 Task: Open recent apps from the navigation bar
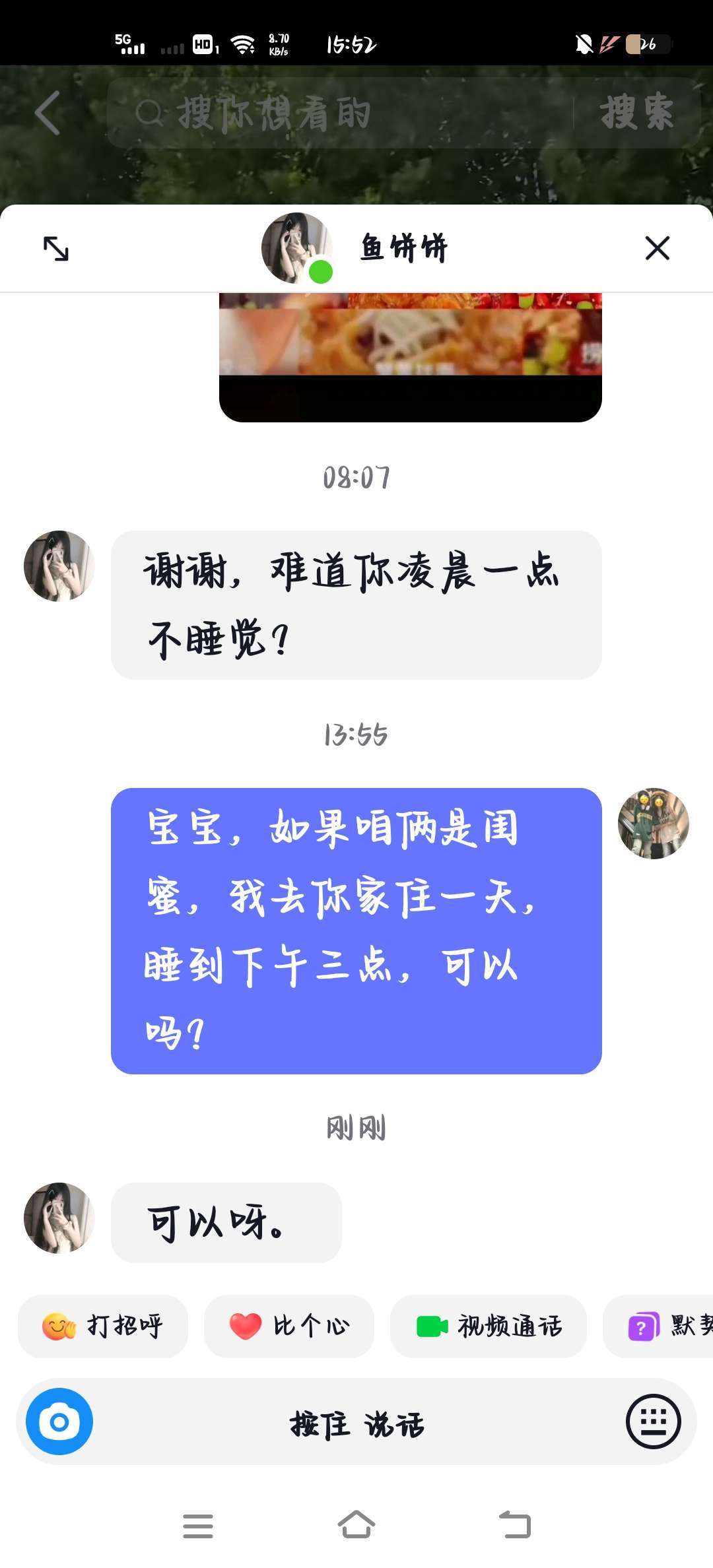(x=198, y=1526)
